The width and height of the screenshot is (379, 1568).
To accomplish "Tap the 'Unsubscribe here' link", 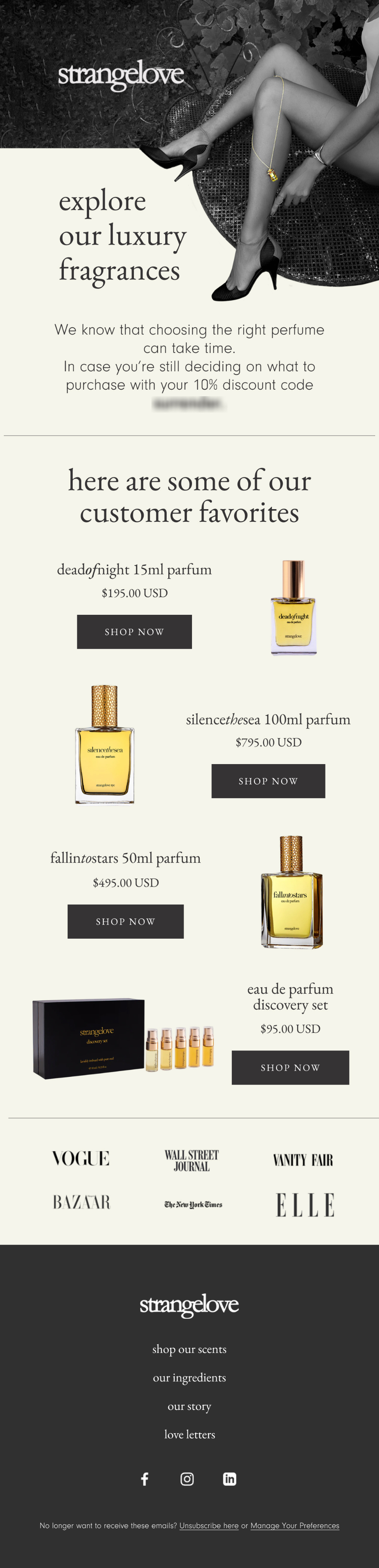I will (x=209, y=1526).
